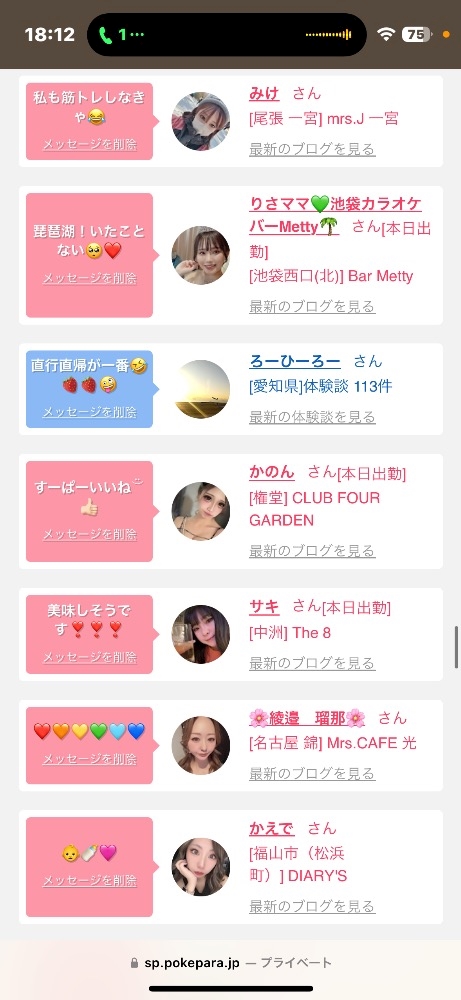Image resolution: width=461 pixels, height=1000 pixels.
Task: View 綾邉 瑠那's latest blog
Action: 312,774
